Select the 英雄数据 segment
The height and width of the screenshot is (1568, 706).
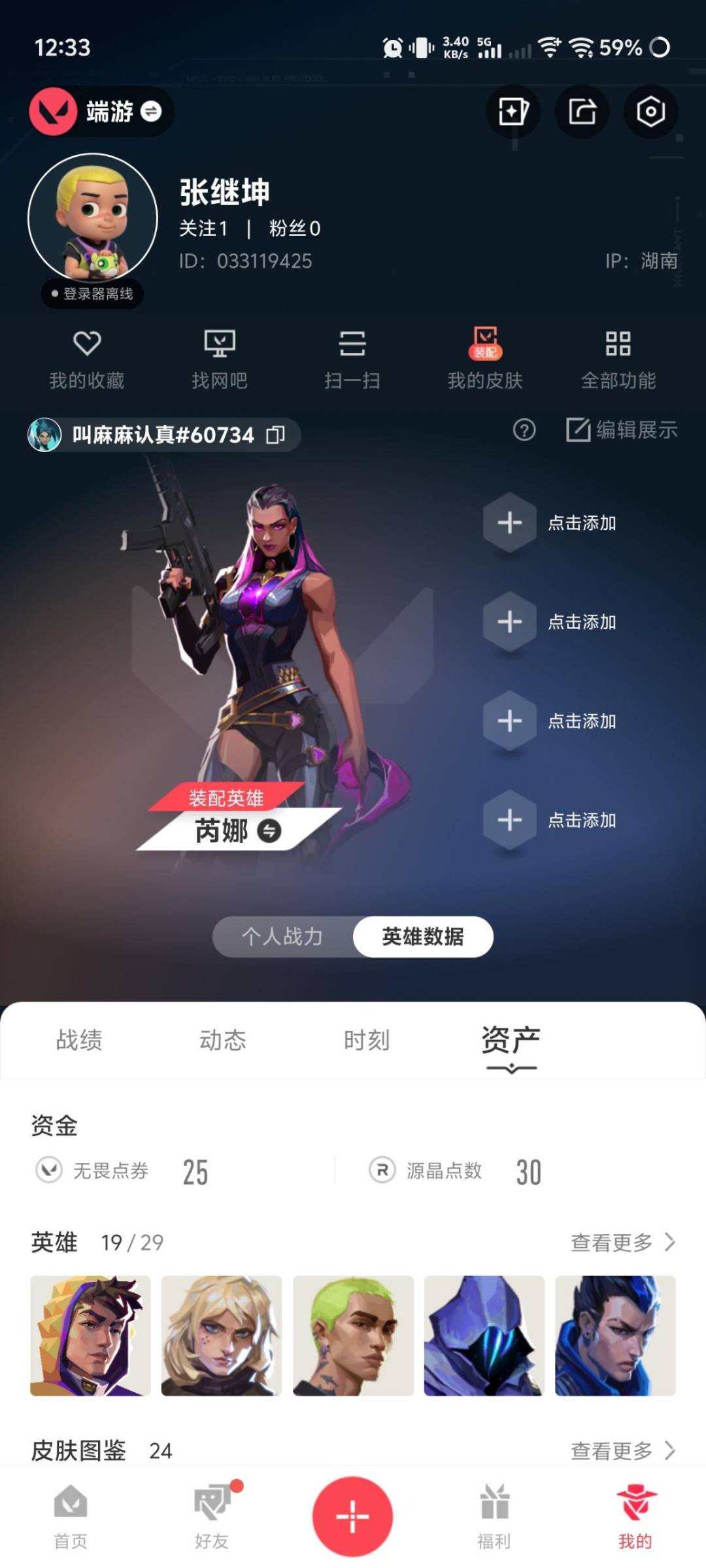click(x=422, y=936)
